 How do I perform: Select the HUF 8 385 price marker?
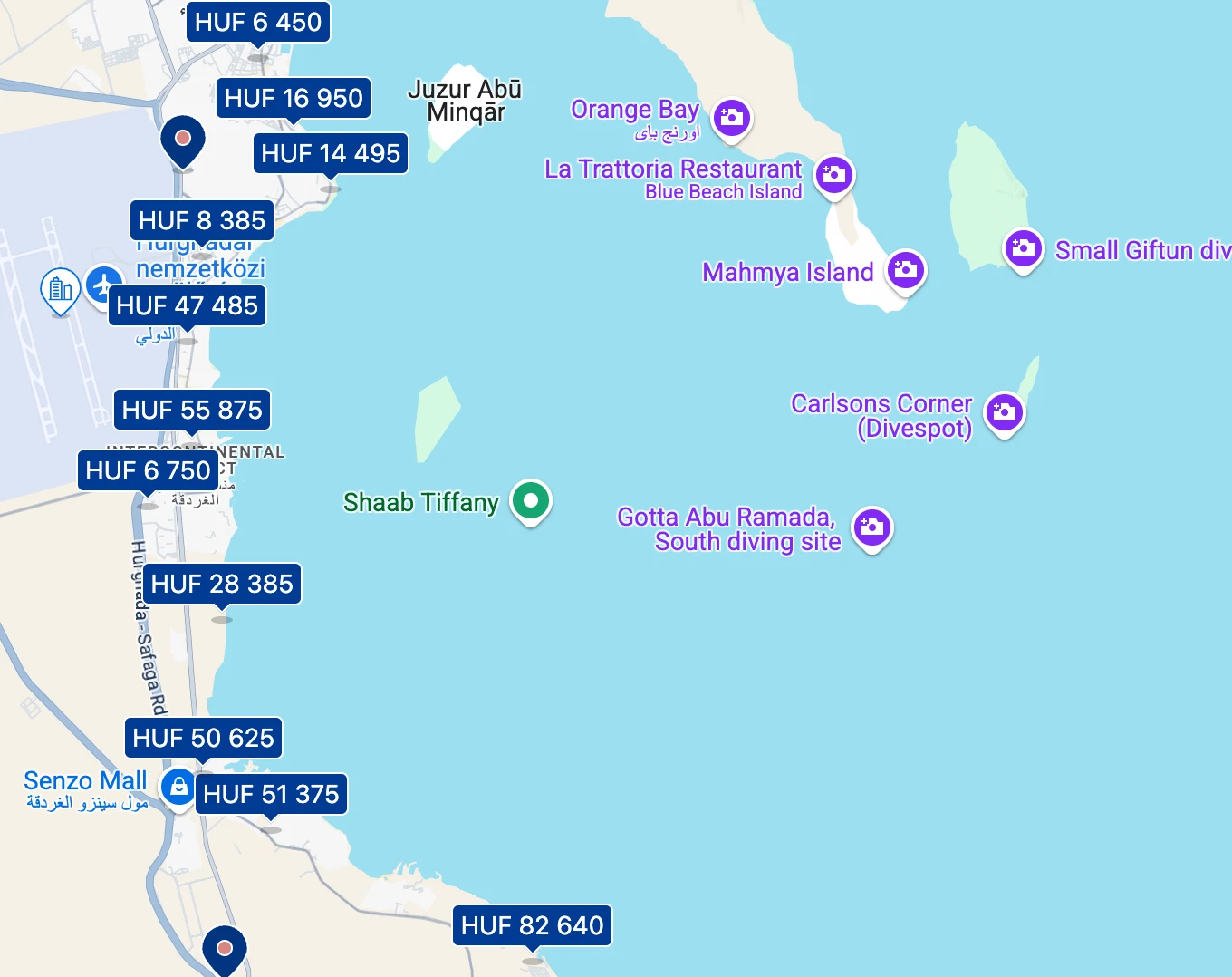tap(202, 221)
